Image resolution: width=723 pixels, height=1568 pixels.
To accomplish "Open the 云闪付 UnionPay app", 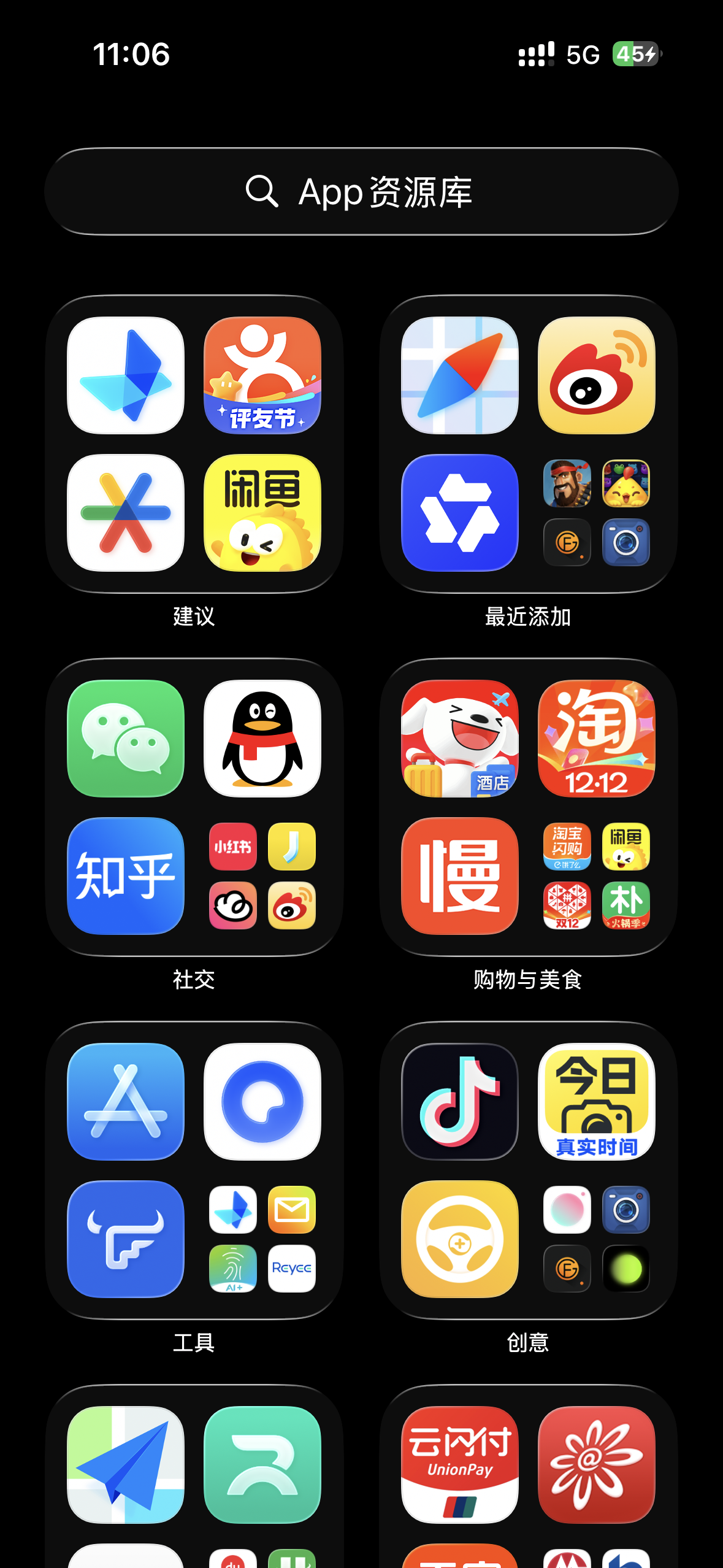I will tap(460, 1465).
